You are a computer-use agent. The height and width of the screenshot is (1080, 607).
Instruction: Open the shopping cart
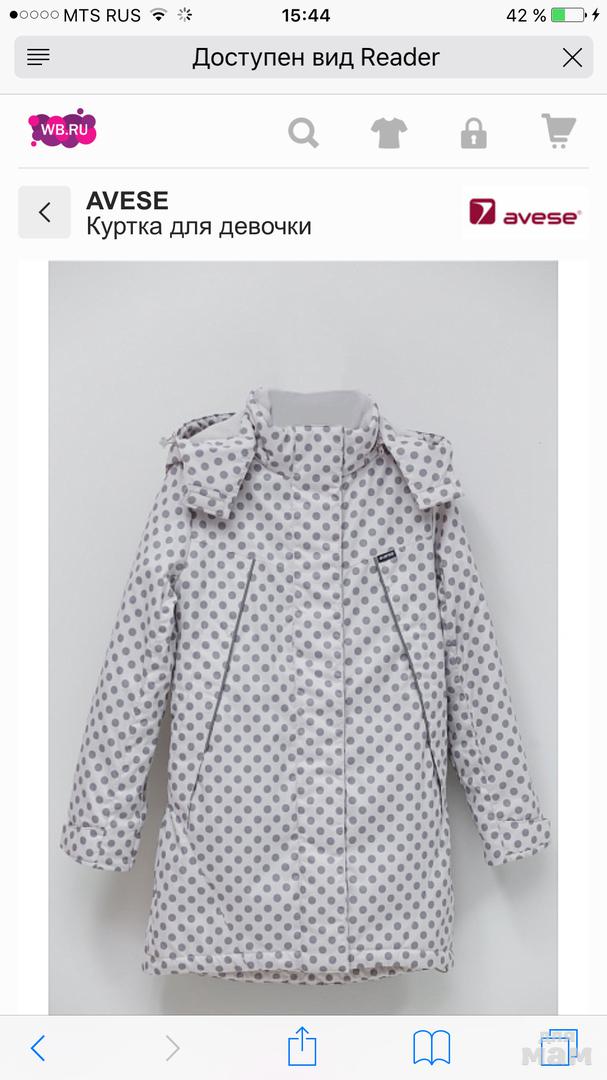[558, 131]
